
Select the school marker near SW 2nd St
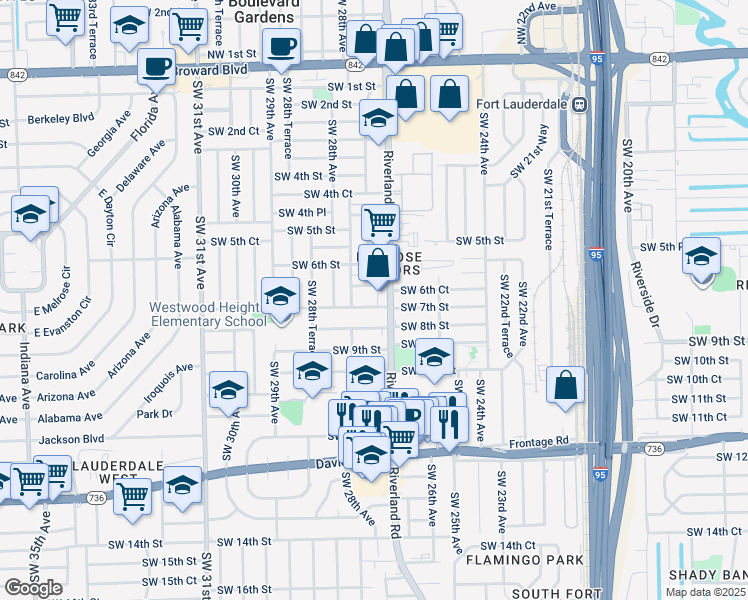coord(378,120)
